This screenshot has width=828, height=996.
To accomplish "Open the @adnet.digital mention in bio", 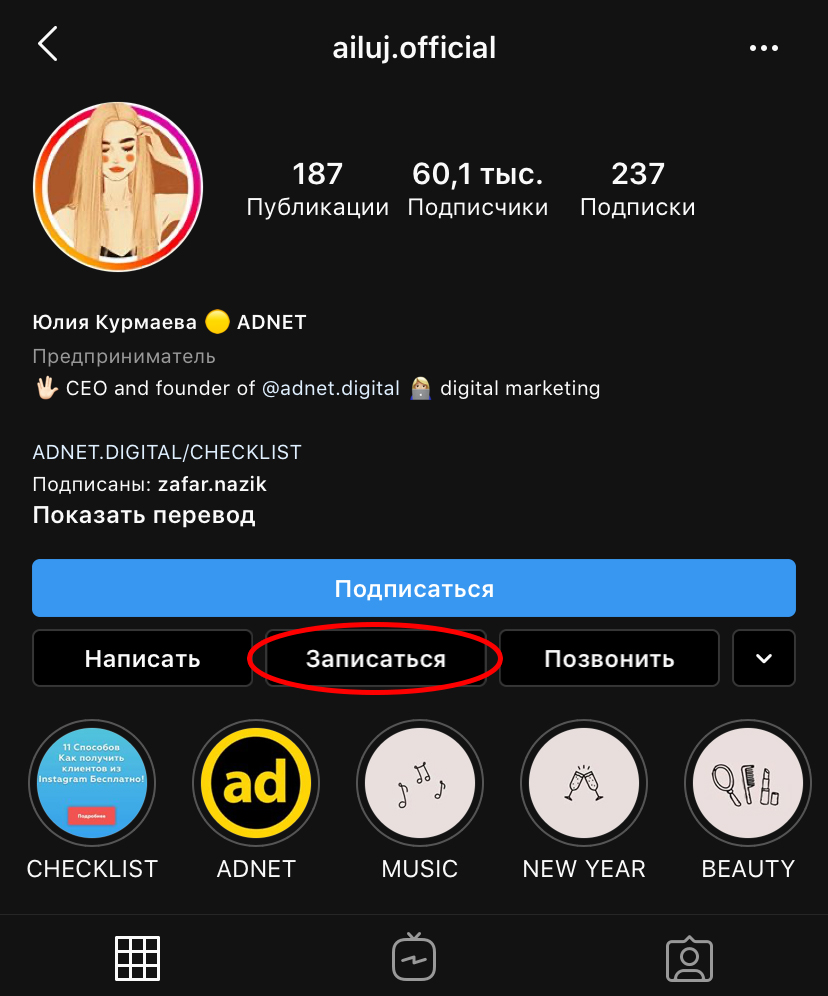I will tap(331, 388).
